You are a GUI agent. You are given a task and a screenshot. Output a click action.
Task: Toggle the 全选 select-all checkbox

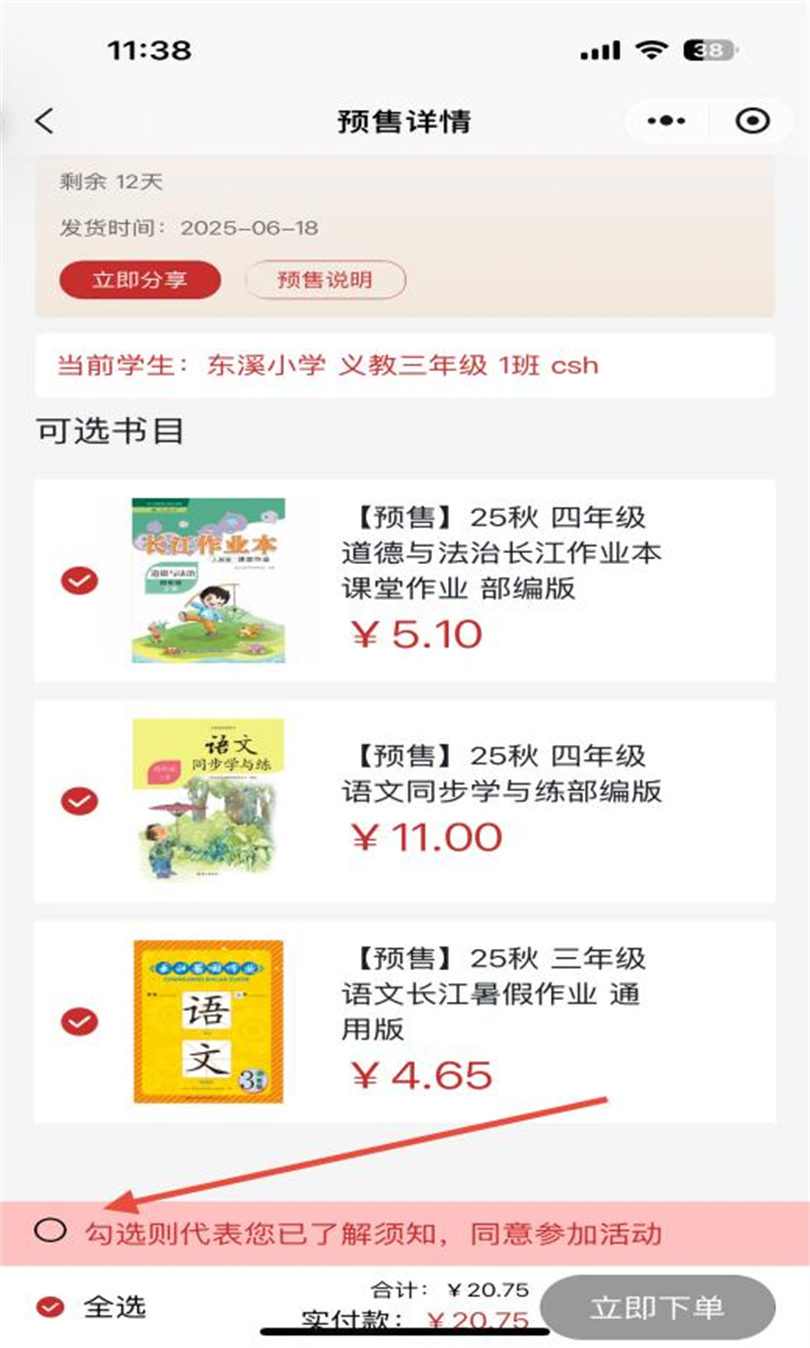point(50,1307)
